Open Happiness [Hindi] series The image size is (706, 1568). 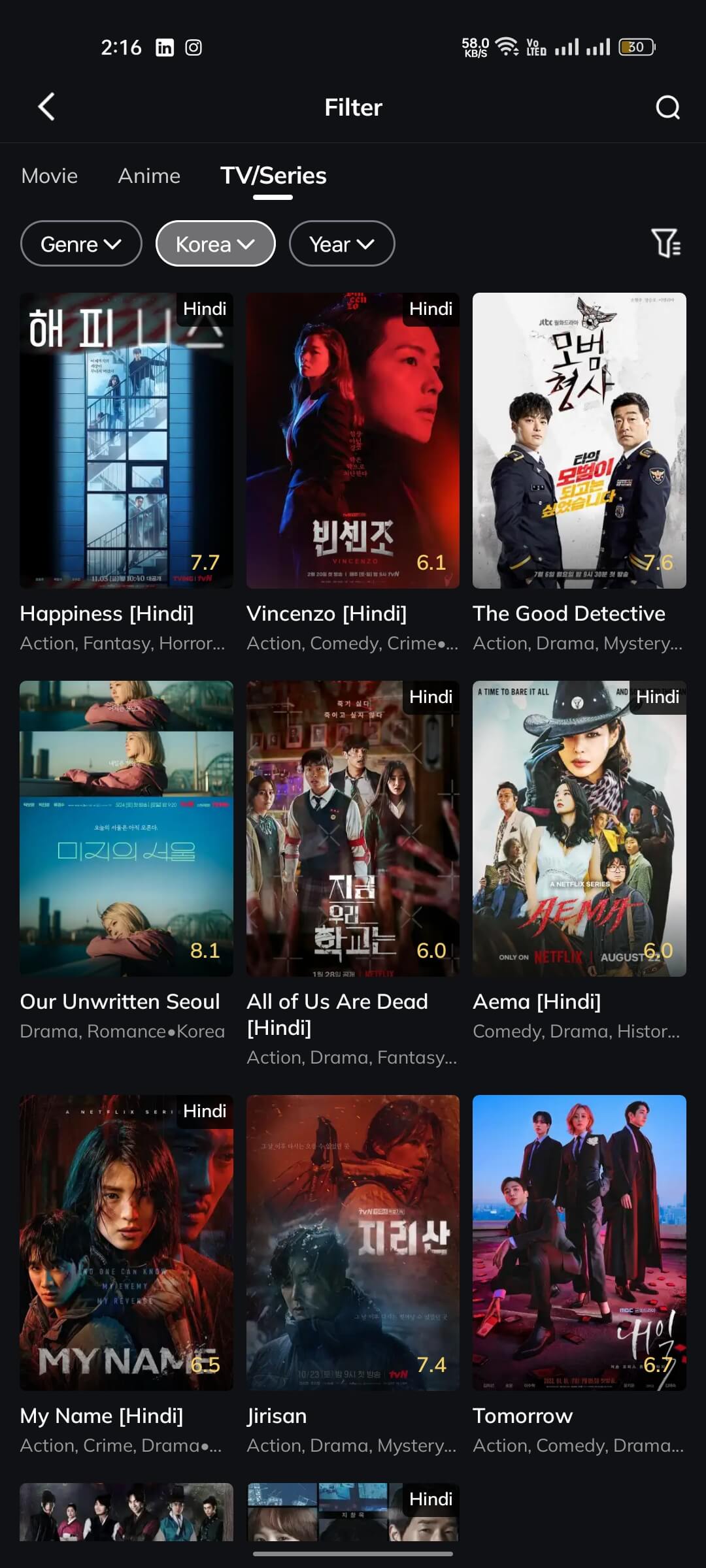click(126, 441)
